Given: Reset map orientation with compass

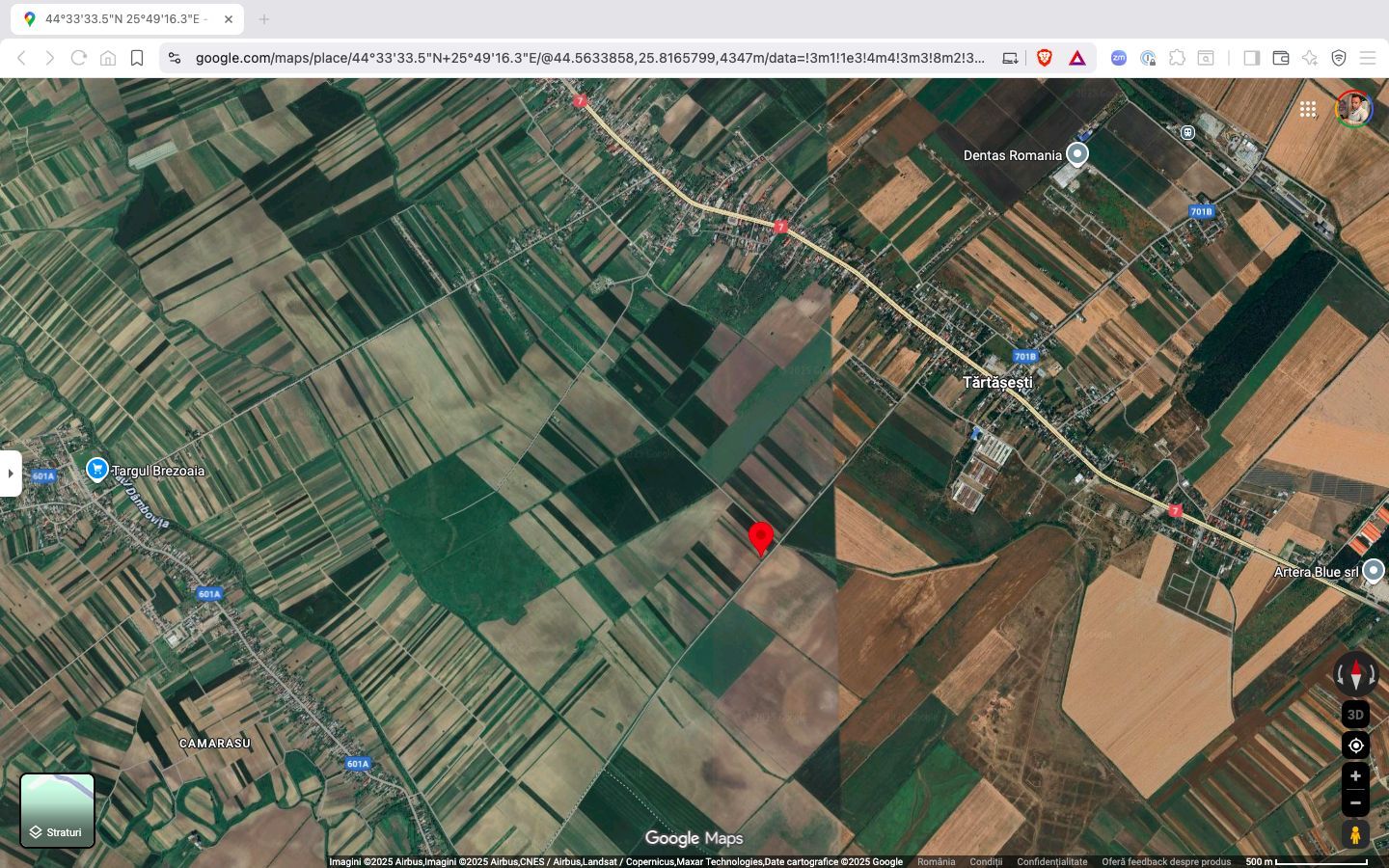Looking at the screenshot, I should click(1355, 674).
